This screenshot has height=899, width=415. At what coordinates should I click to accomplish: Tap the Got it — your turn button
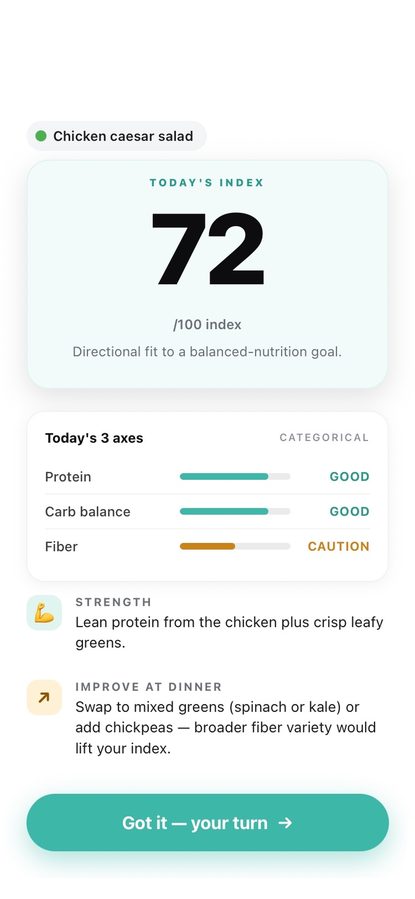tap(208, 823)
